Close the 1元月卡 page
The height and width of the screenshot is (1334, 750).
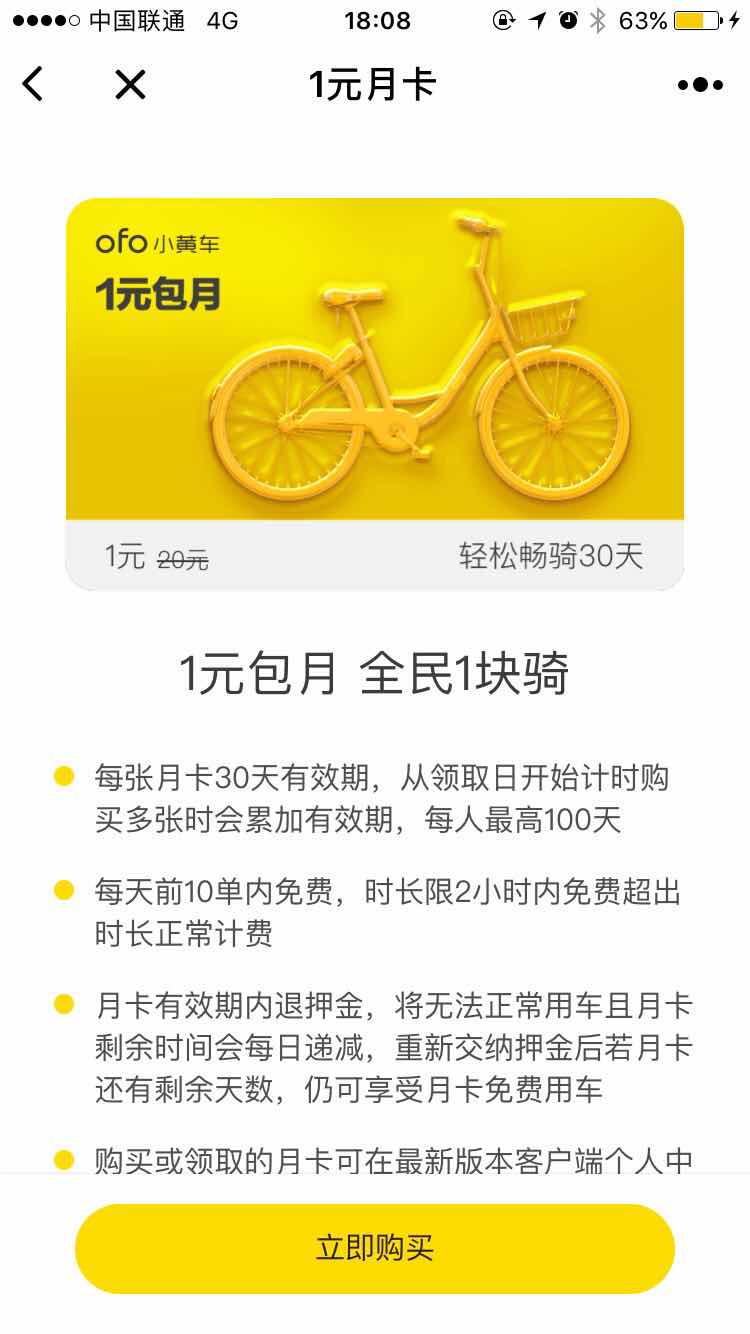(x=130, y=84)
